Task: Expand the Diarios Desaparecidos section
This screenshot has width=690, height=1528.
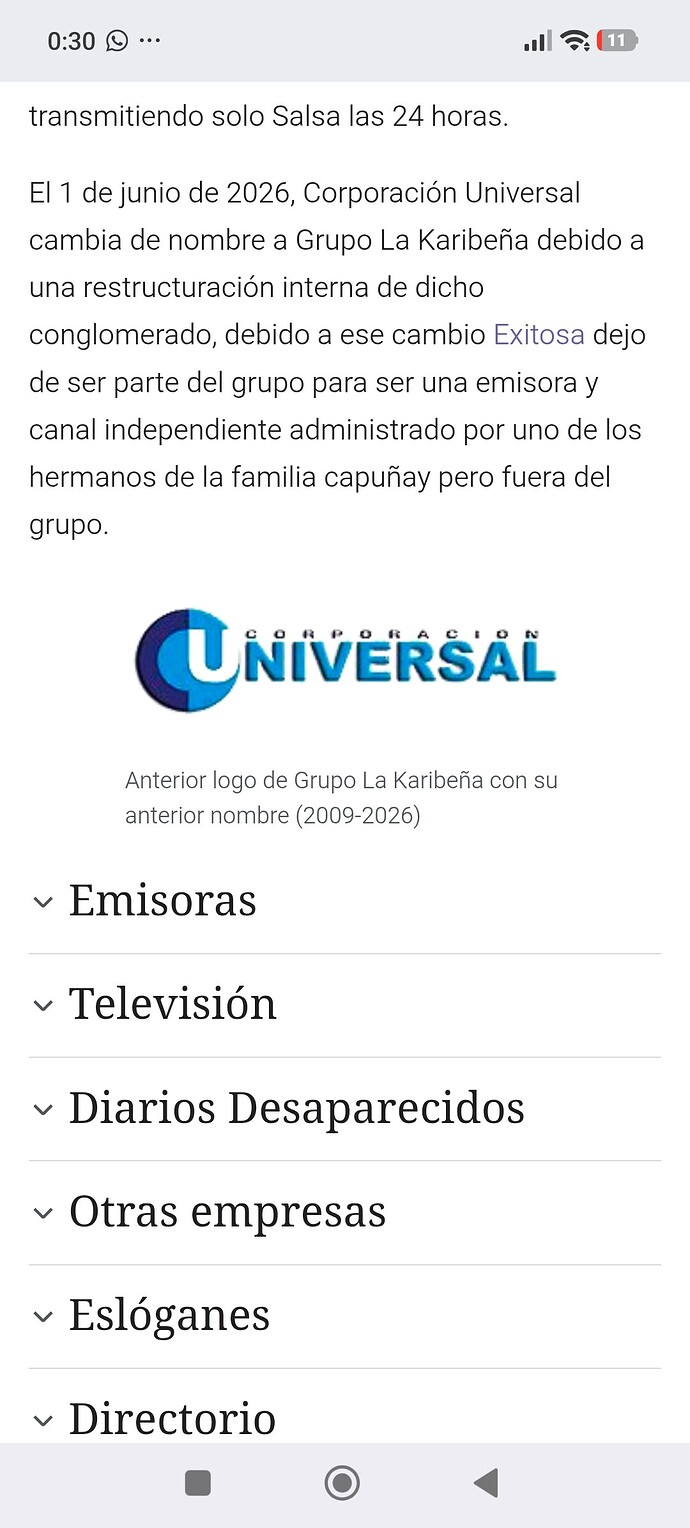Action: point(345,1108)
